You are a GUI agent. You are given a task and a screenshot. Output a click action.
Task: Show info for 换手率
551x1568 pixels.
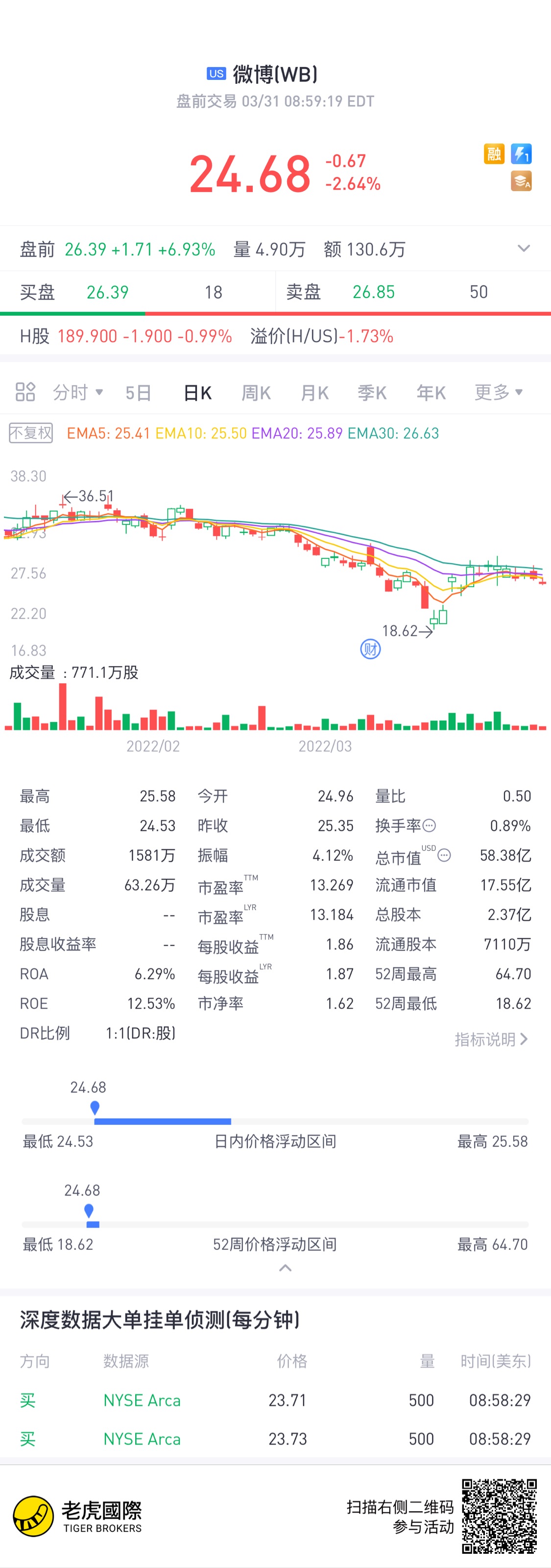(430, 825)
